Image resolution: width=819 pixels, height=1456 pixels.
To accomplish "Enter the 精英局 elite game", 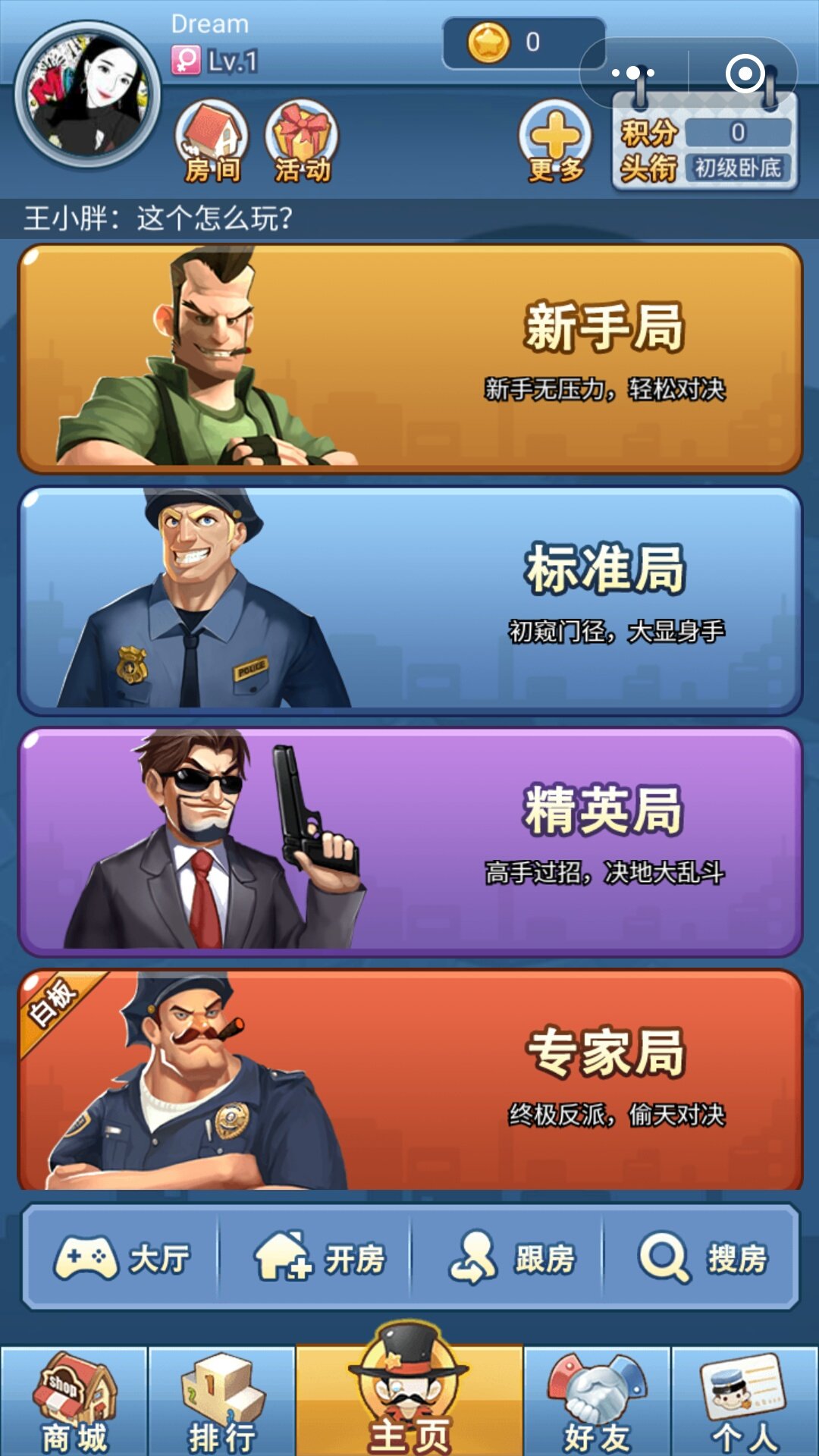I will [x=409, y=842].
